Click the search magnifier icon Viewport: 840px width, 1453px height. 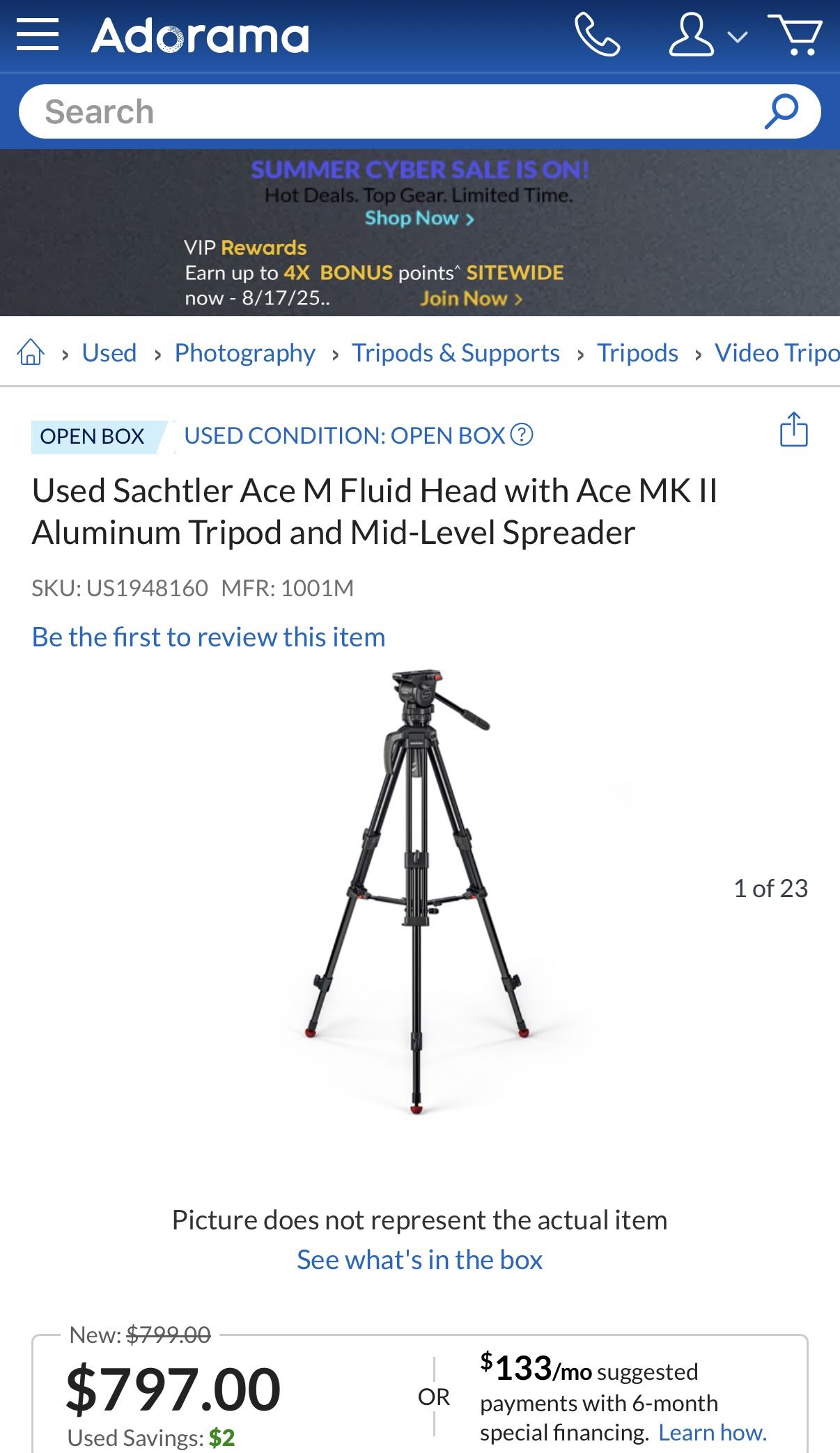[x=779, y=110]
